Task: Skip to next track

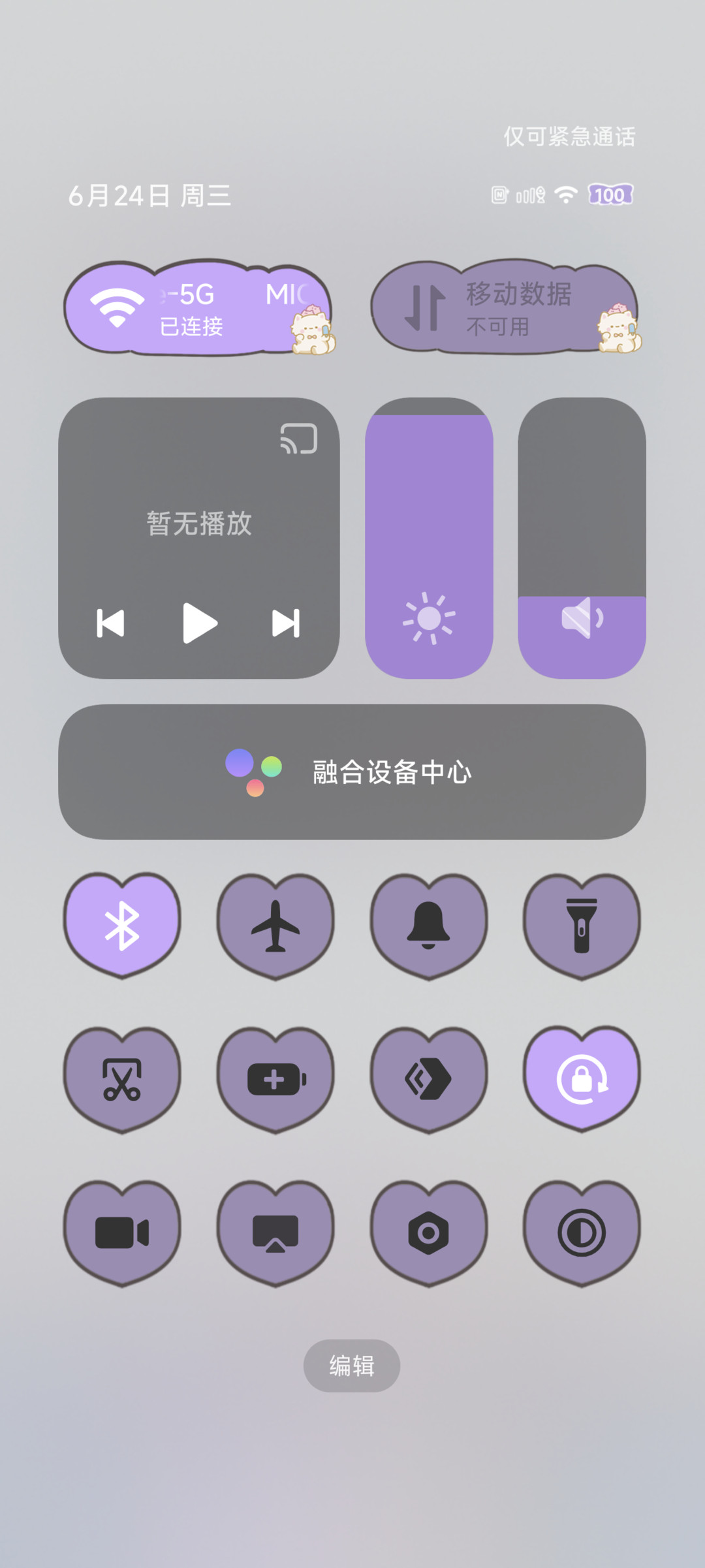Action: 286,623
